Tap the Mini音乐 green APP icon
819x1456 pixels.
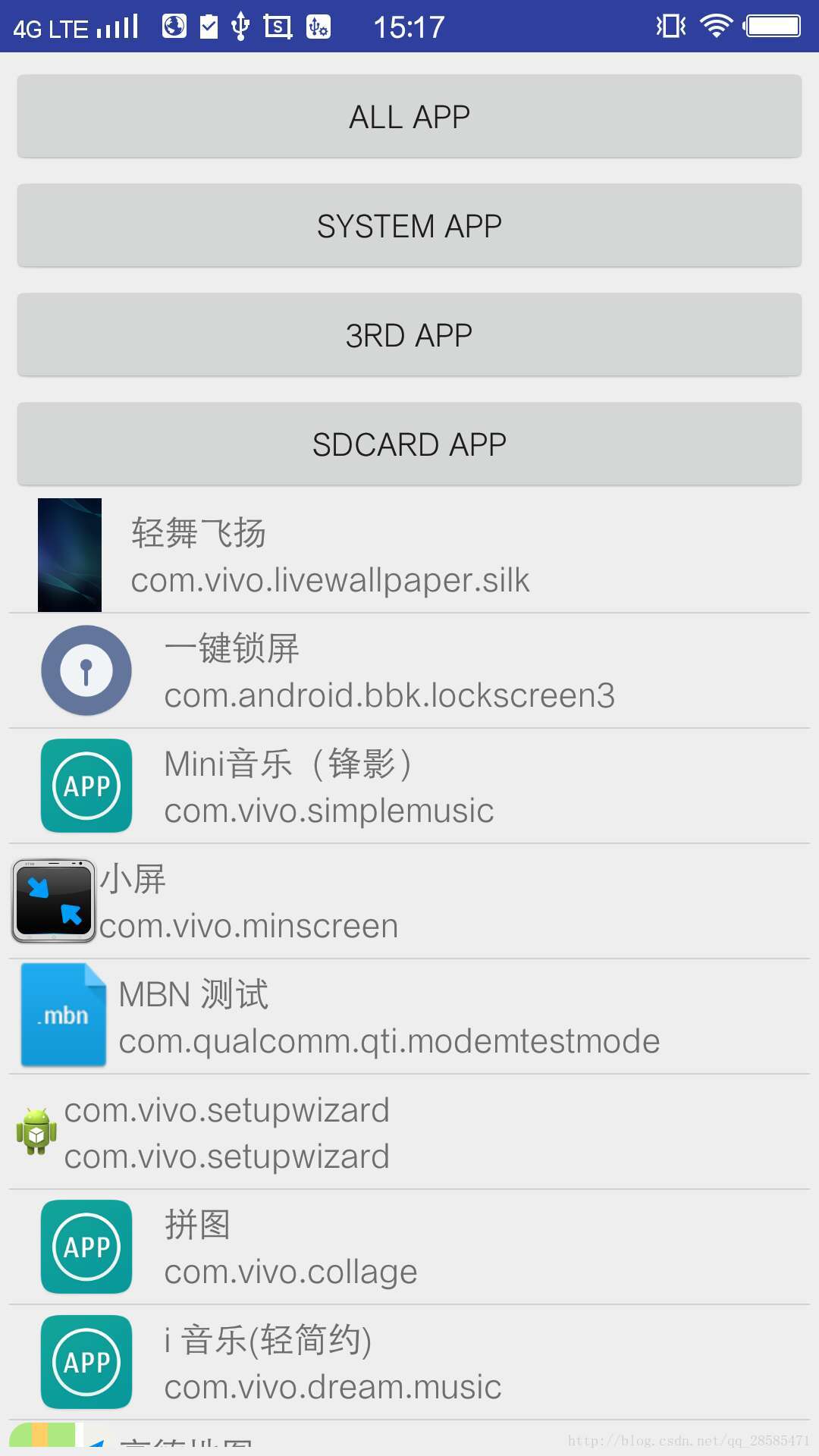click(x=86, y=786)
